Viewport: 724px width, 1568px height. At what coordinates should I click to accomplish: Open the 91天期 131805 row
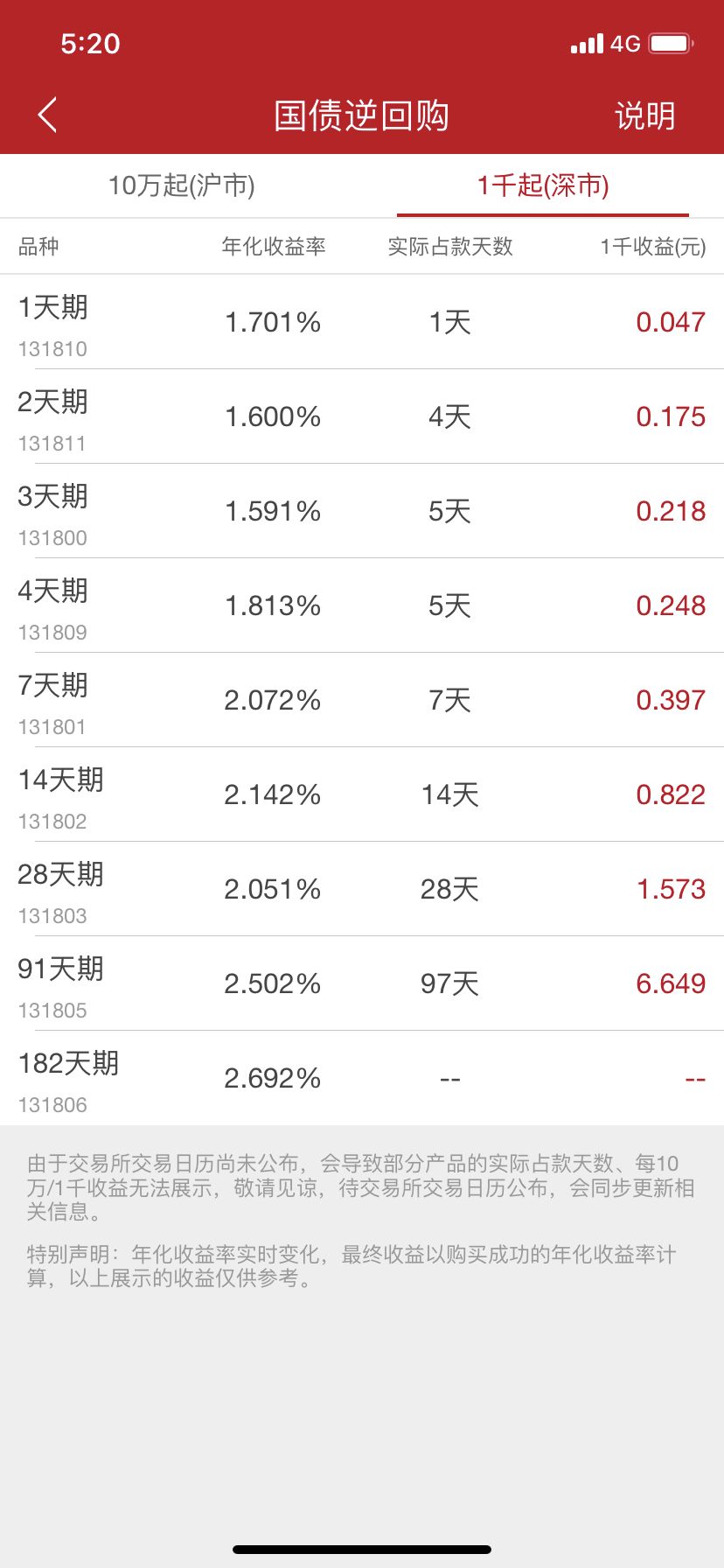(x=362, y=983)
